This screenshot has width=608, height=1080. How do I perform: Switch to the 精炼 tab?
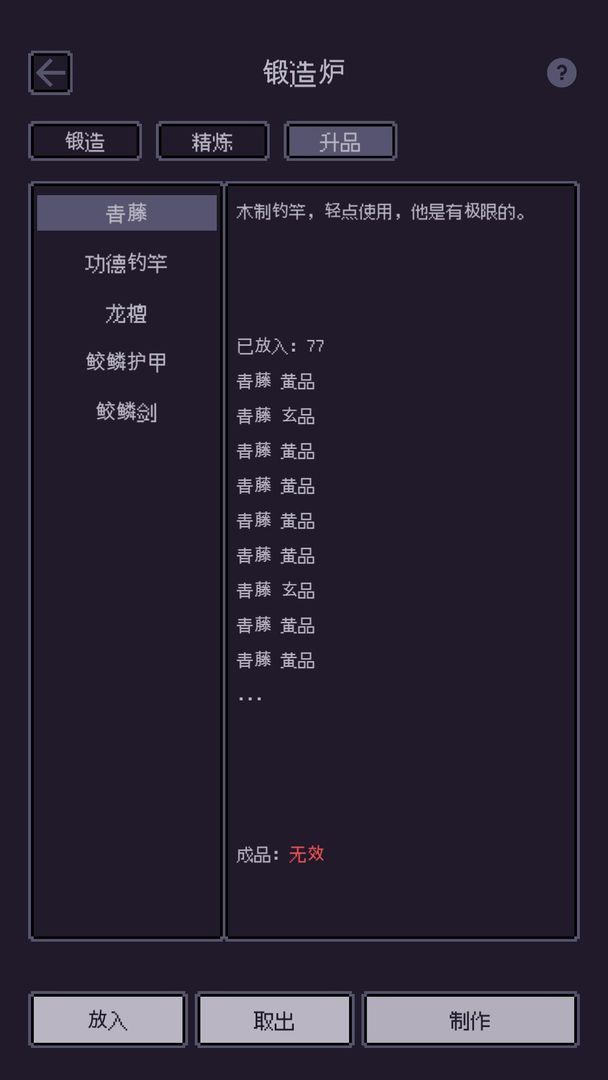click(212, 141)
